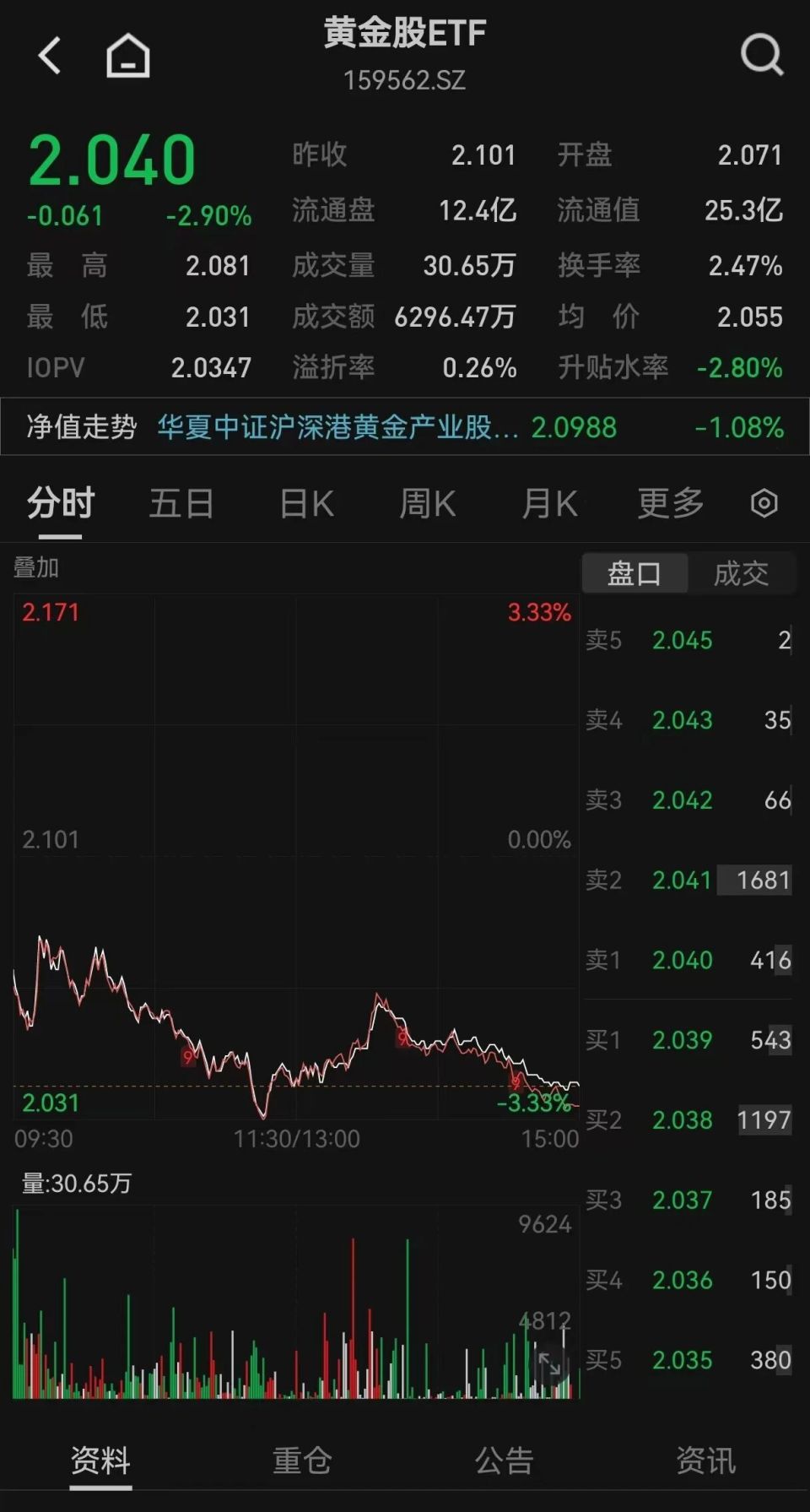Select the 盘口 panel tab
This screenshot has height=1512, width=810.
pos(634,572)
